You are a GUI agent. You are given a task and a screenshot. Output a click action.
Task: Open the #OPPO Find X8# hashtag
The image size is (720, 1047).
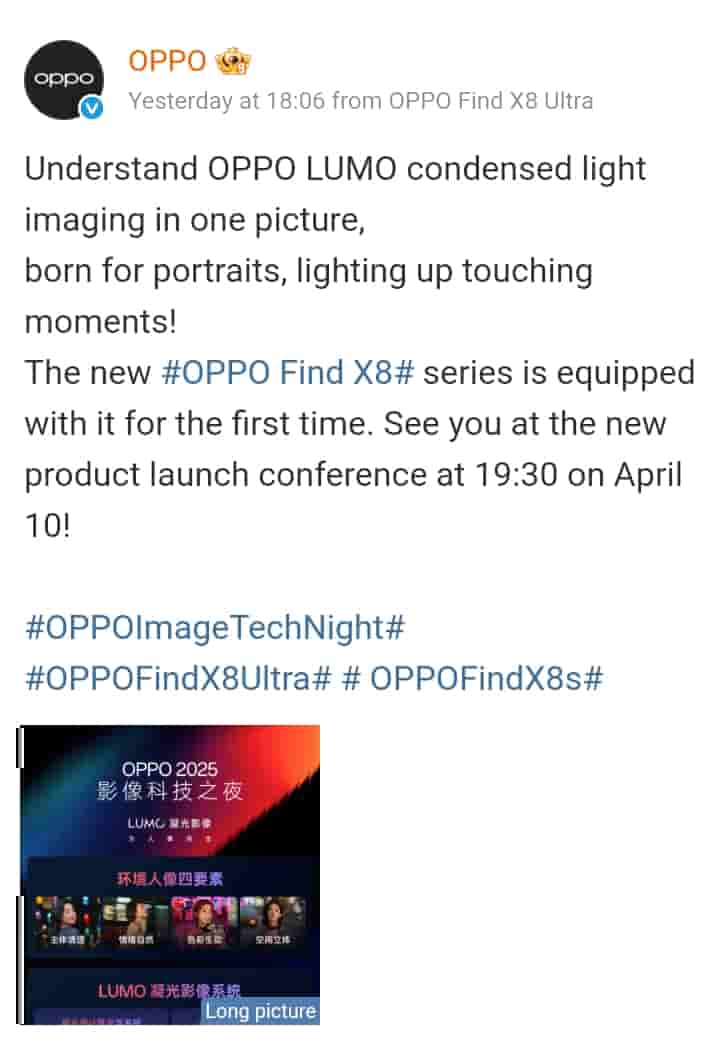tap(287, 373)
